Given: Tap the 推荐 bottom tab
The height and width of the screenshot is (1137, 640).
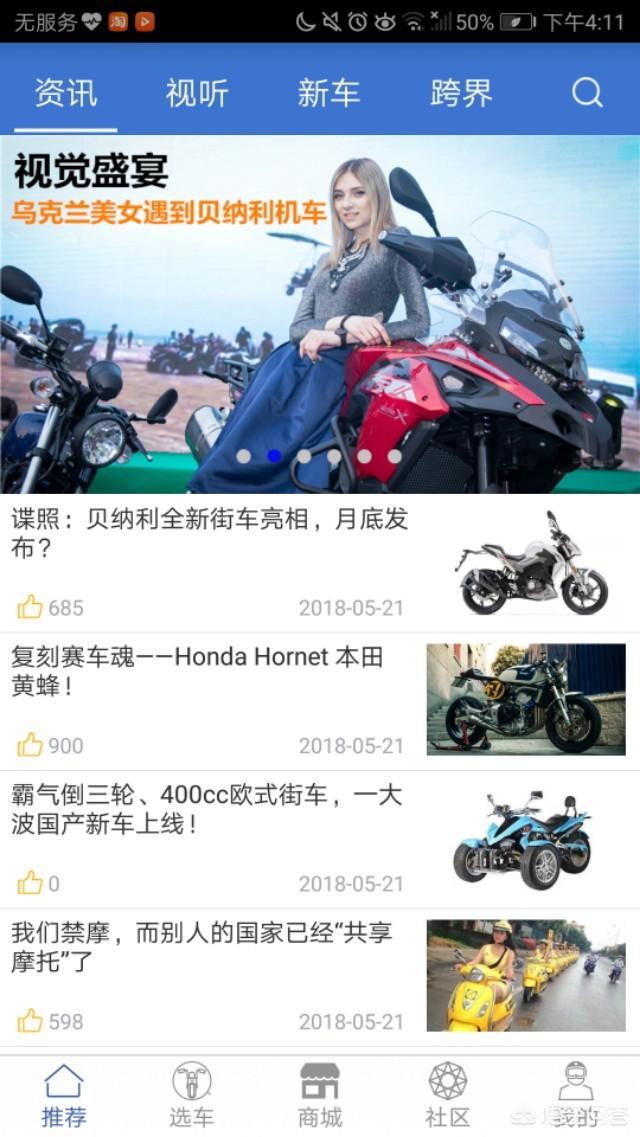Looking at the screenshot, I should (64, 1095).
